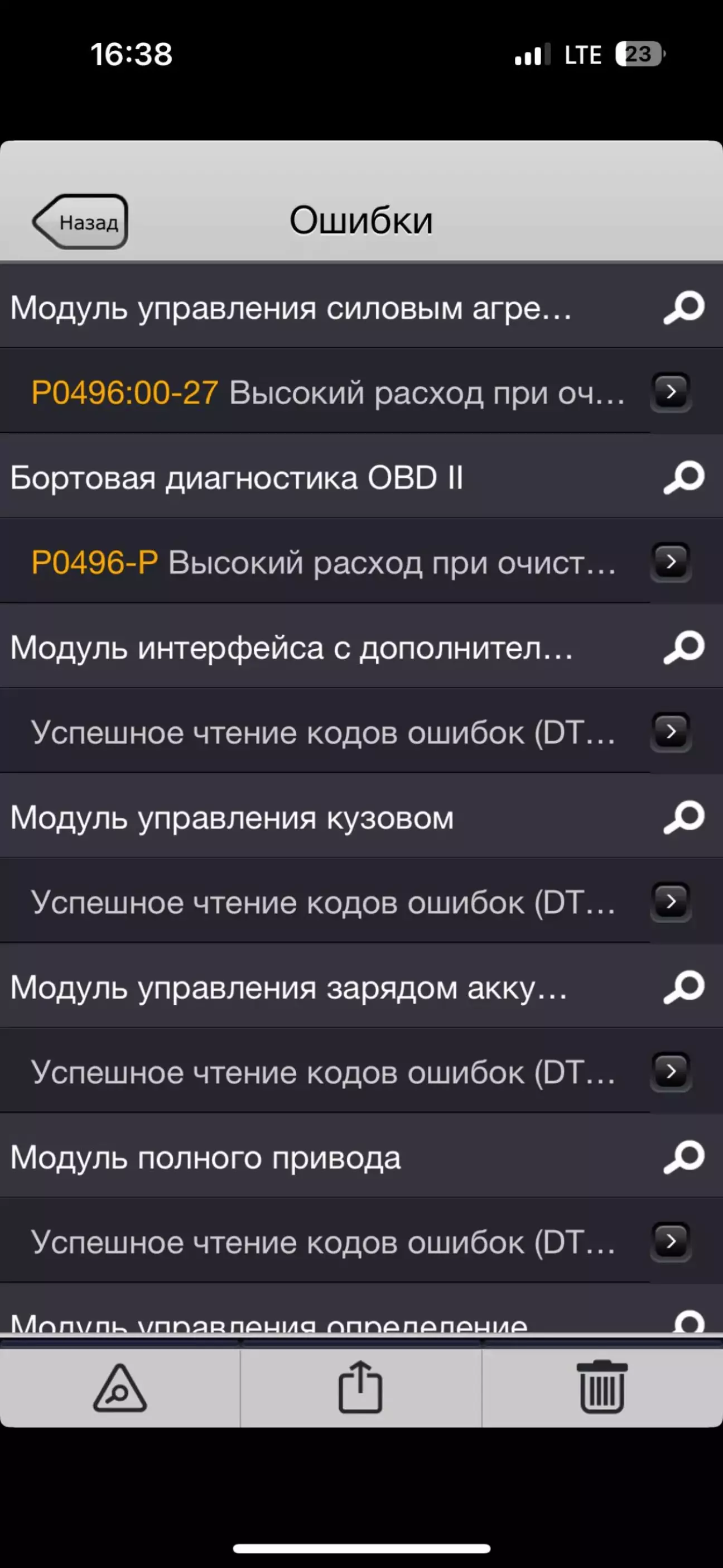
Task: Open error P0496:00-27 details
Action: (671, 392)
